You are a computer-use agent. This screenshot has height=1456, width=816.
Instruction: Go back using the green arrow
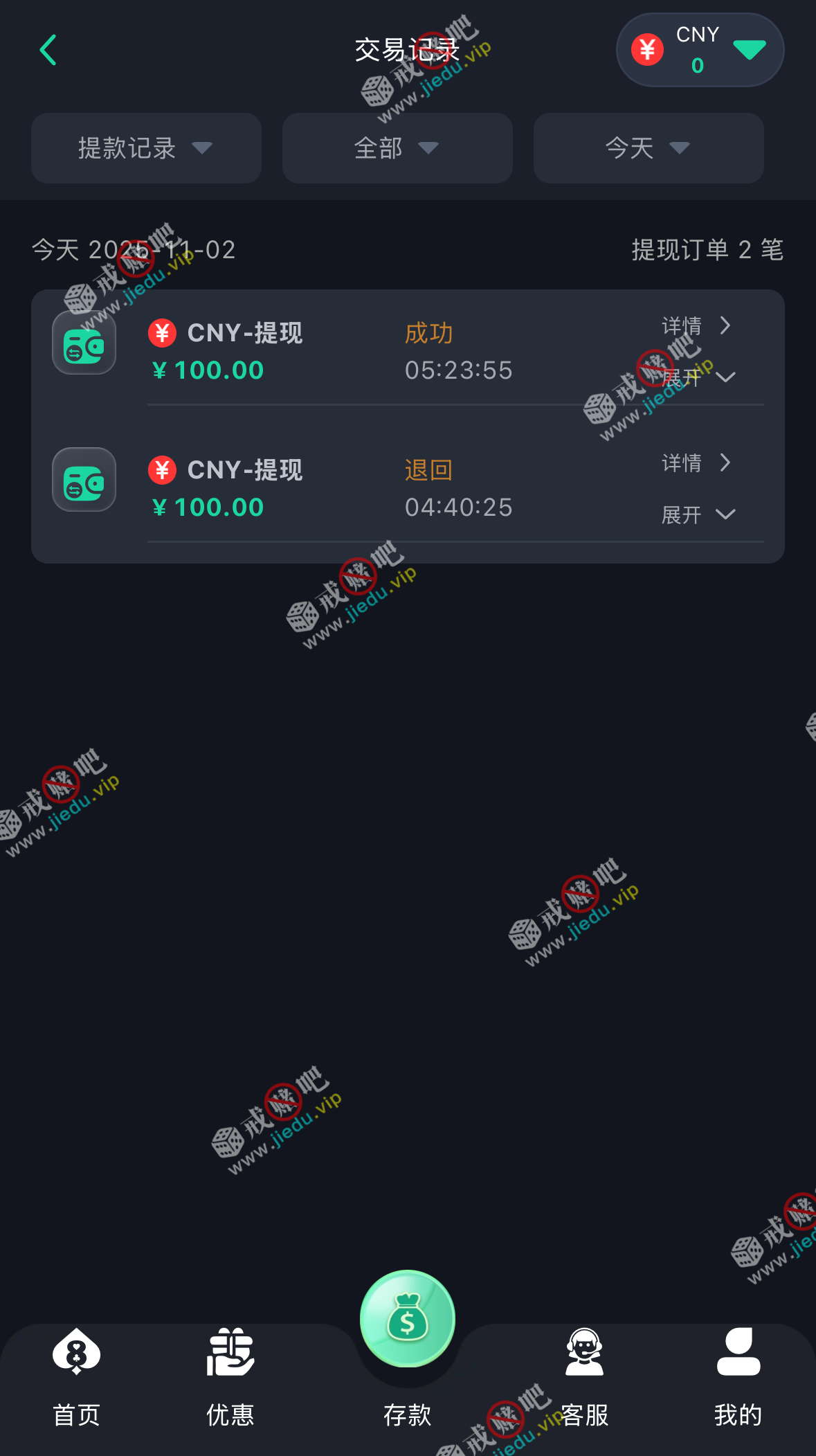tap(48, 51)
